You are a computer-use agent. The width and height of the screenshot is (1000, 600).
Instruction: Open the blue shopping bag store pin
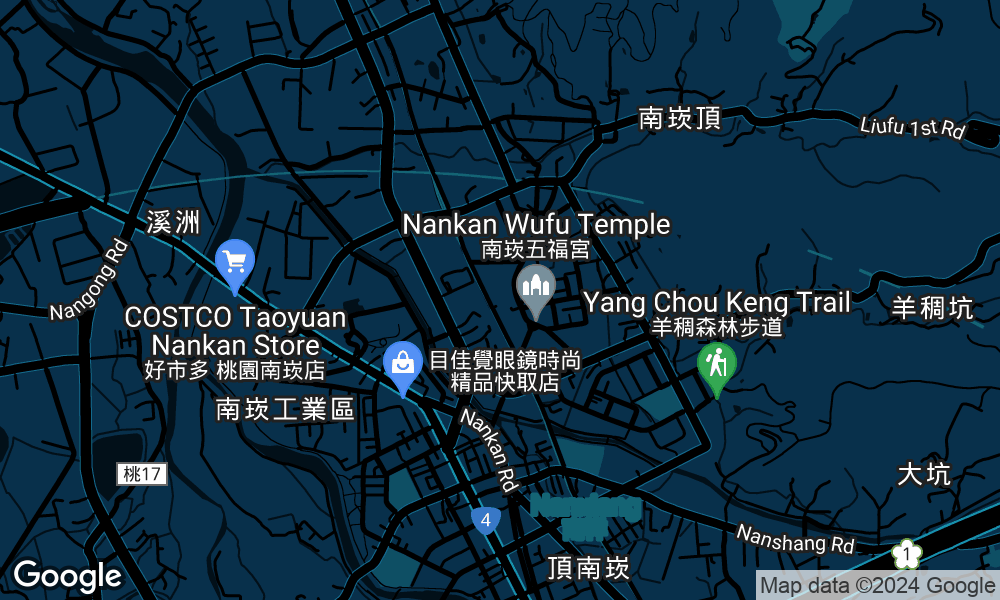(x=403, y=365)
